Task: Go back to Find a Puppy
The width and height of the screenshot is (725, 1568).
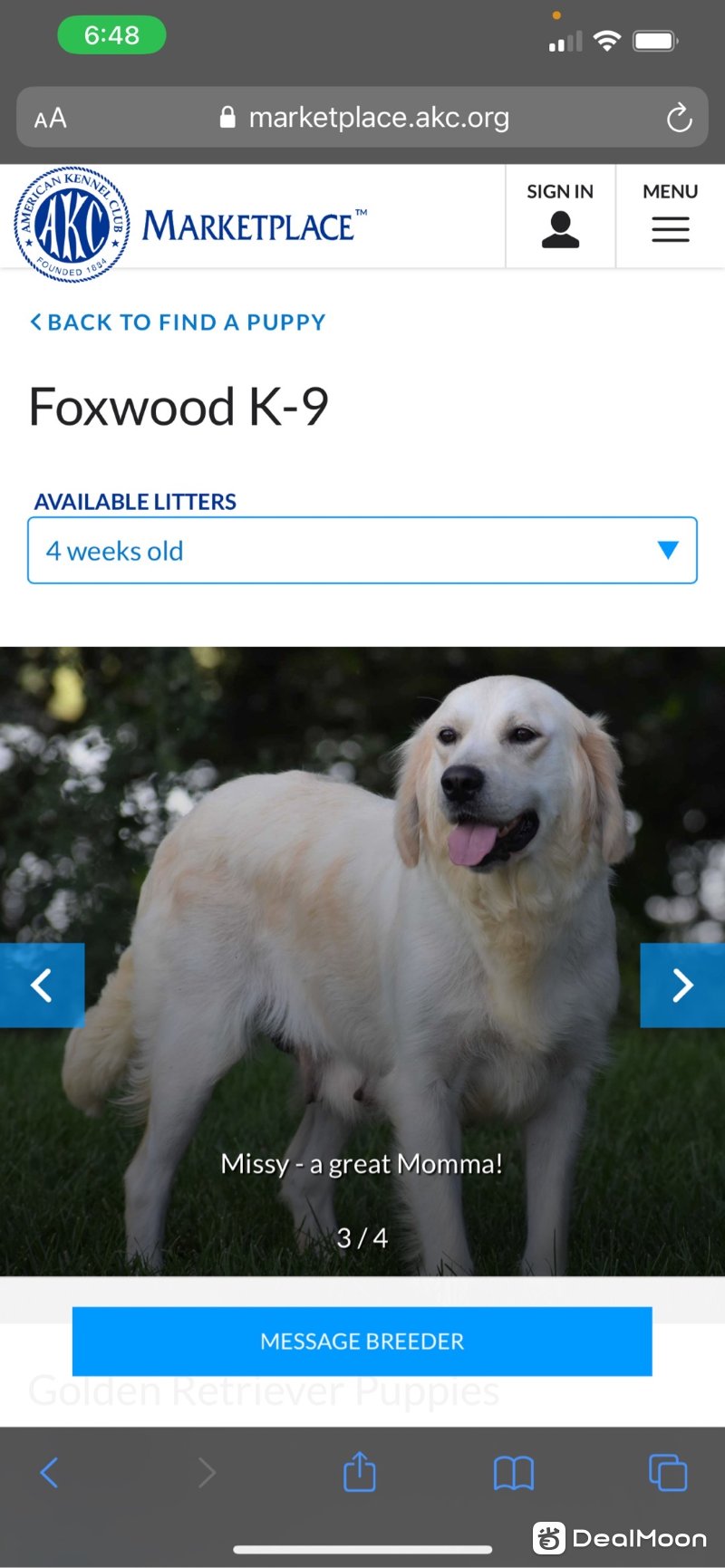Action: [x=178, y=322]
